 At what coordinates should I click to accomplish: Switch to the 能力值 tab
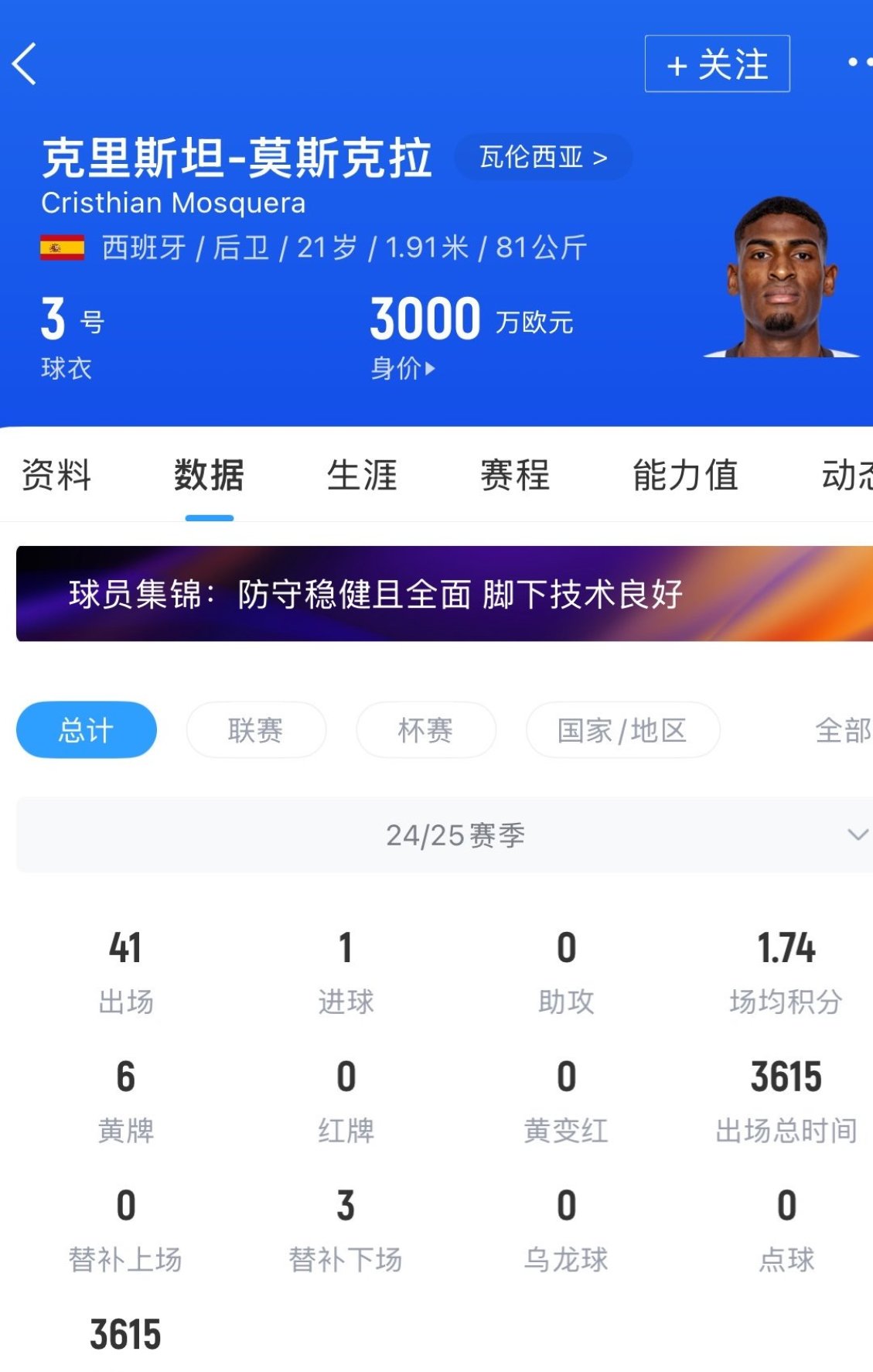tap(685, 475)
